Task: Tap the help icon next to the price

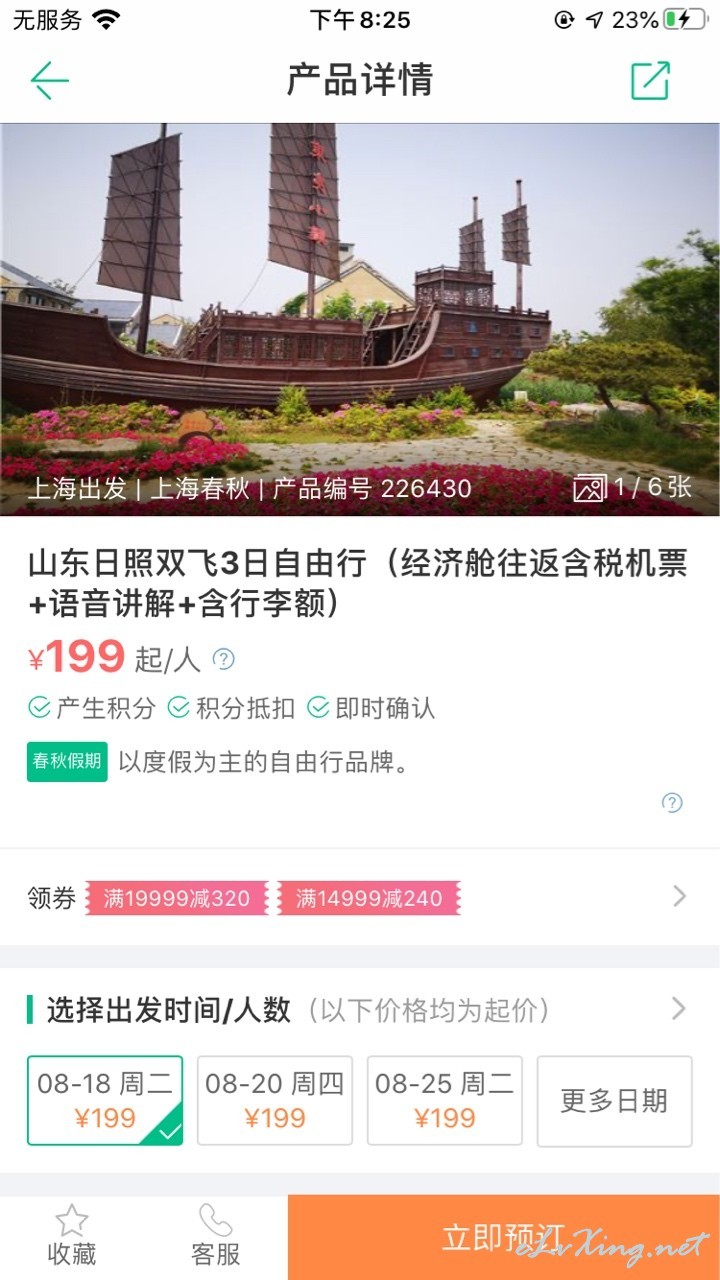Action: point(224,659)
